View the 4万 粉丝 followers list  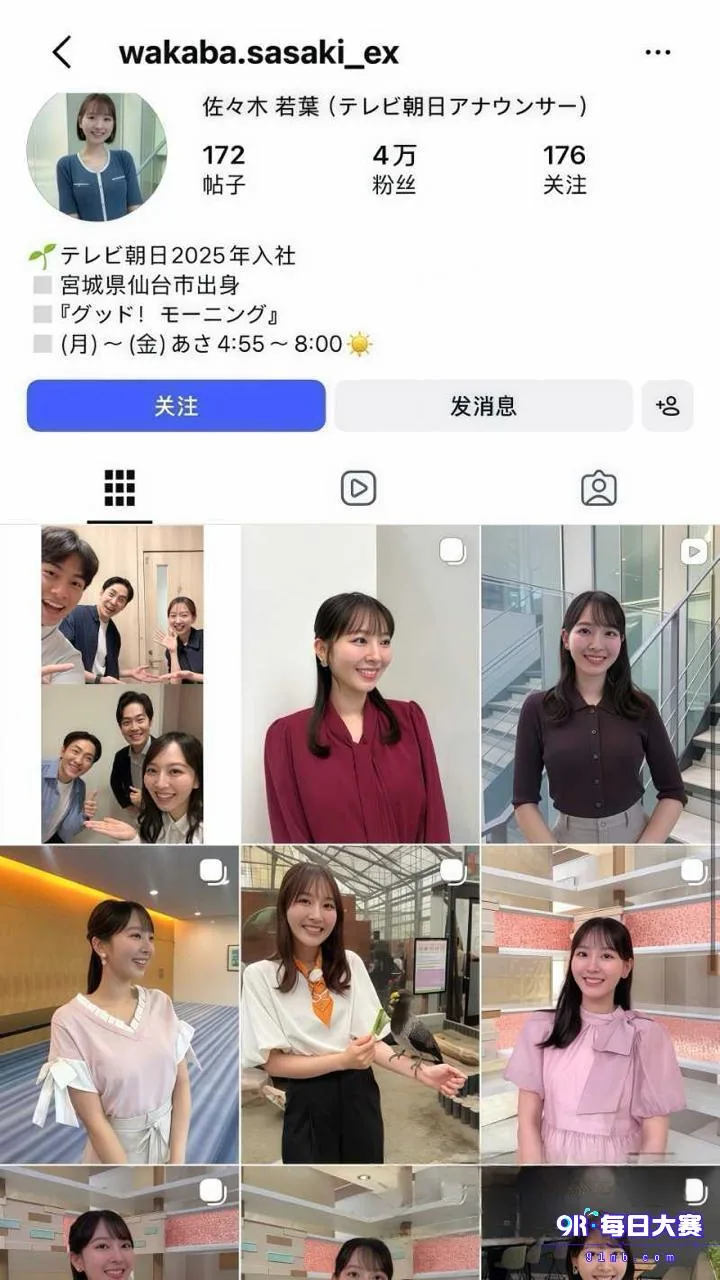pos(394,169)
